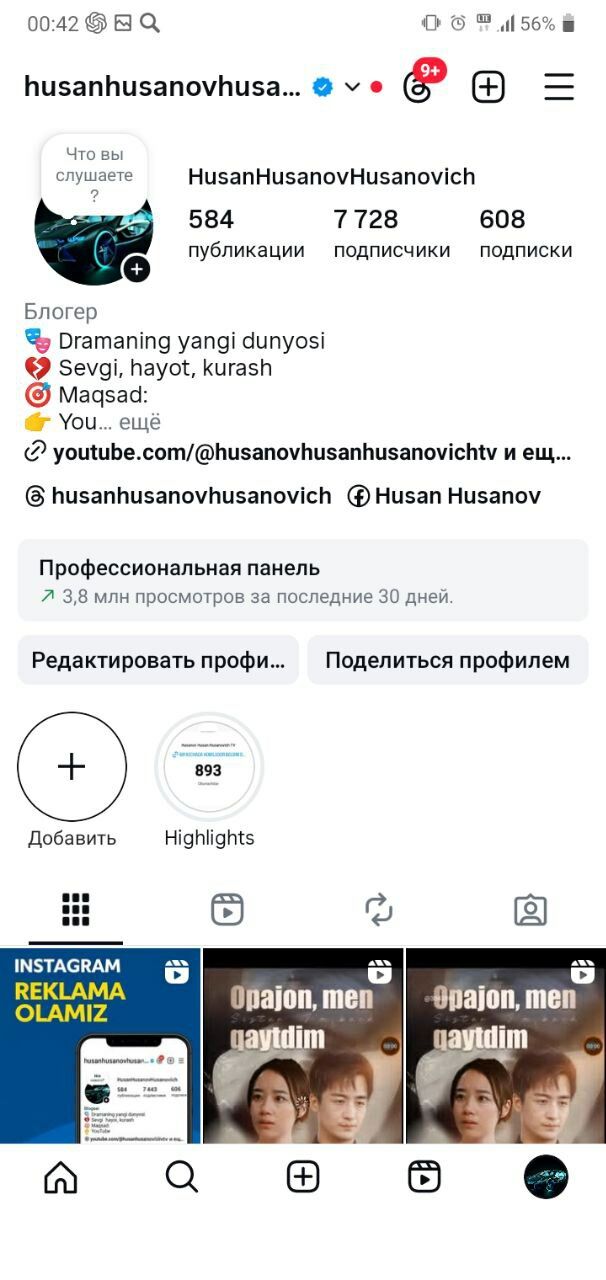Open Профессиональная панель dashboard
Screen dimensions: 606x1280
click(302, 581)
